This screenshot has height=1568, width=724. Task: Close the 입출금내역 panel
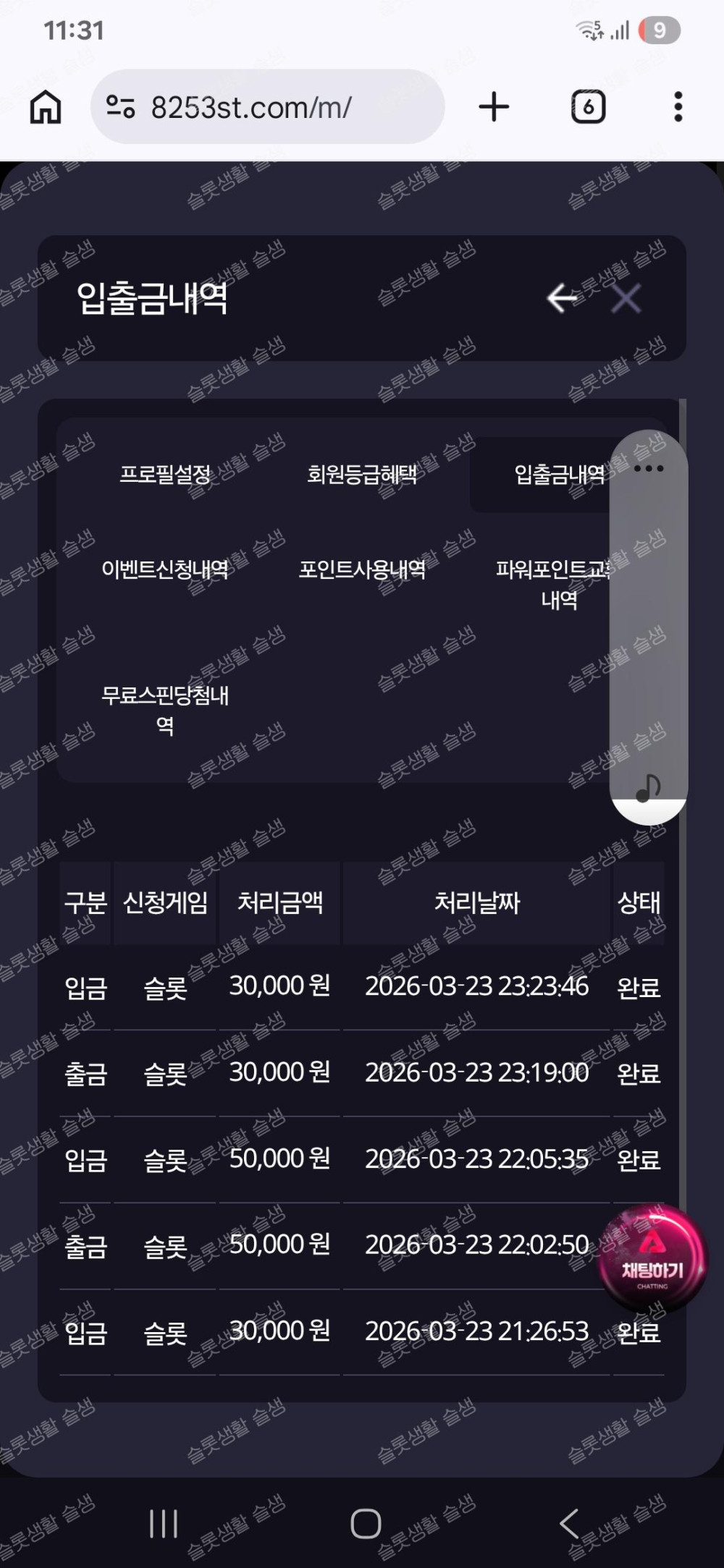tap(626, 298)
